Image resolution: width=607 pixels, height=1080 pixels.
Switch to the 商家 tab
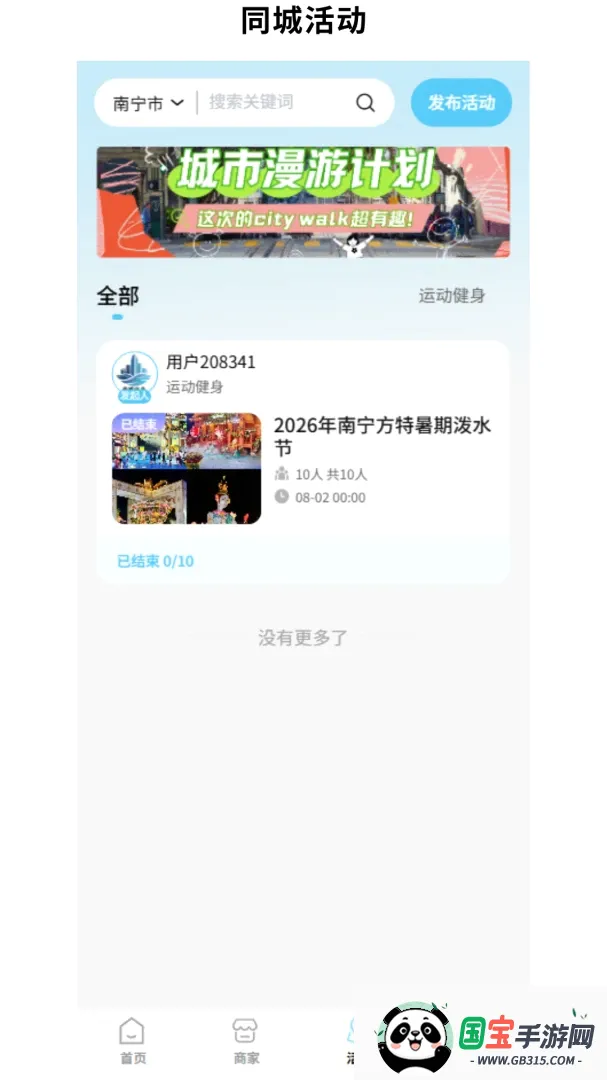tap(246, 1041)
